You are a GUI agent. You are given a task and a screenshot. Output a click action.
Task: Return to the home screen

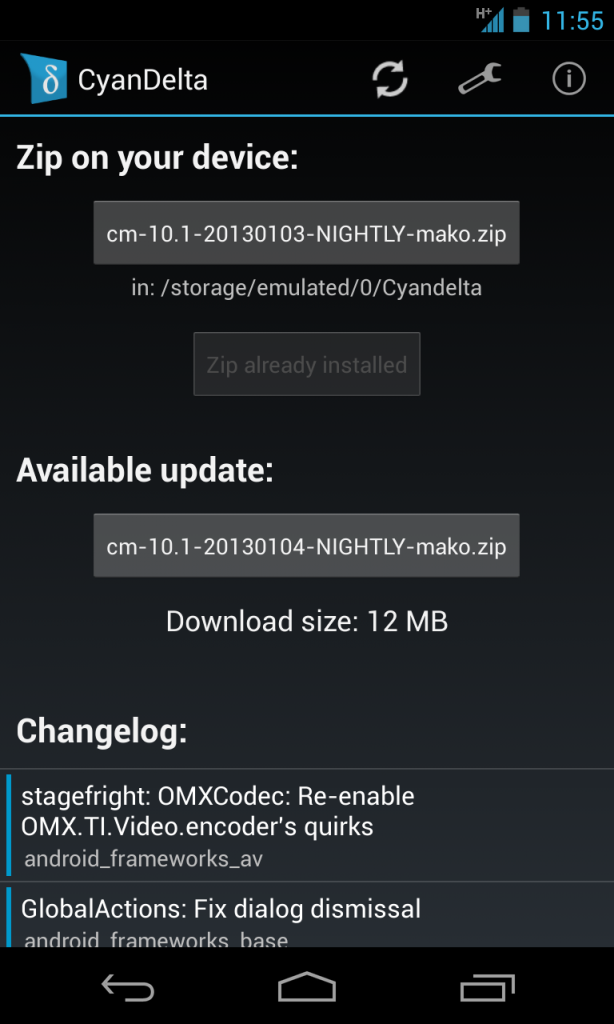pos(307,988)
